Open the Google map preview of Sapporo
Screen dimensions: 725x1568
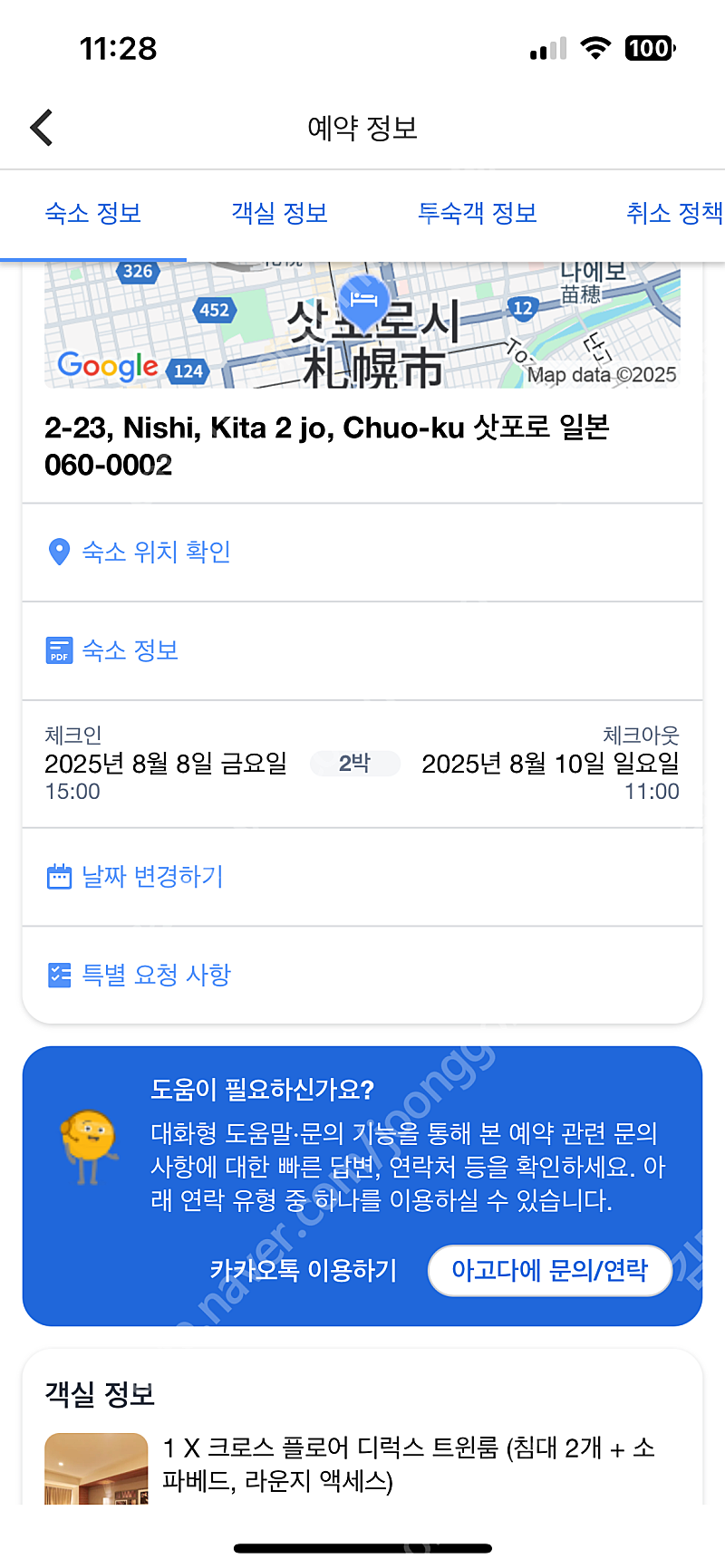(362, 325)
